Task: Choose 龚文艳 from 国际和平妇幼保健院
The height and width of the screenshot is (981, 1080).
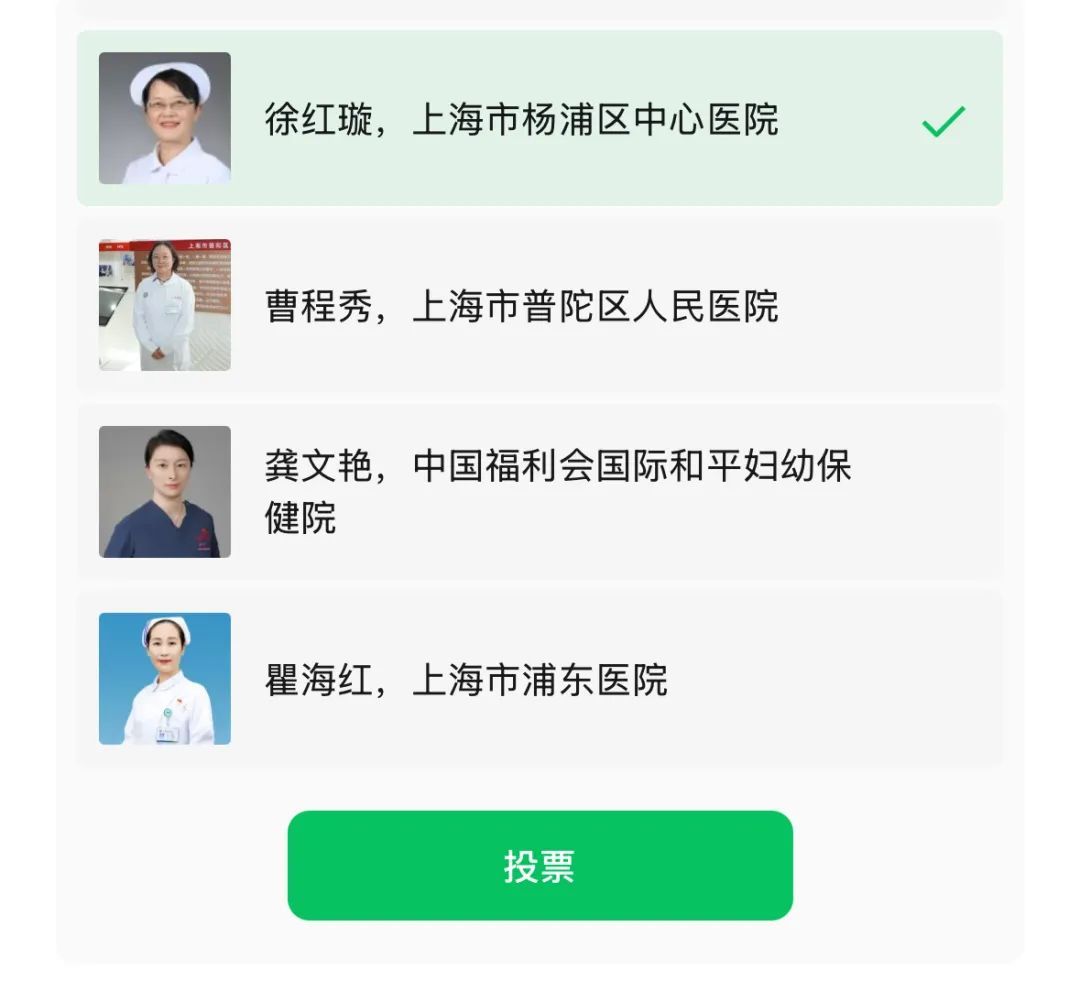Action: point(540,492)
